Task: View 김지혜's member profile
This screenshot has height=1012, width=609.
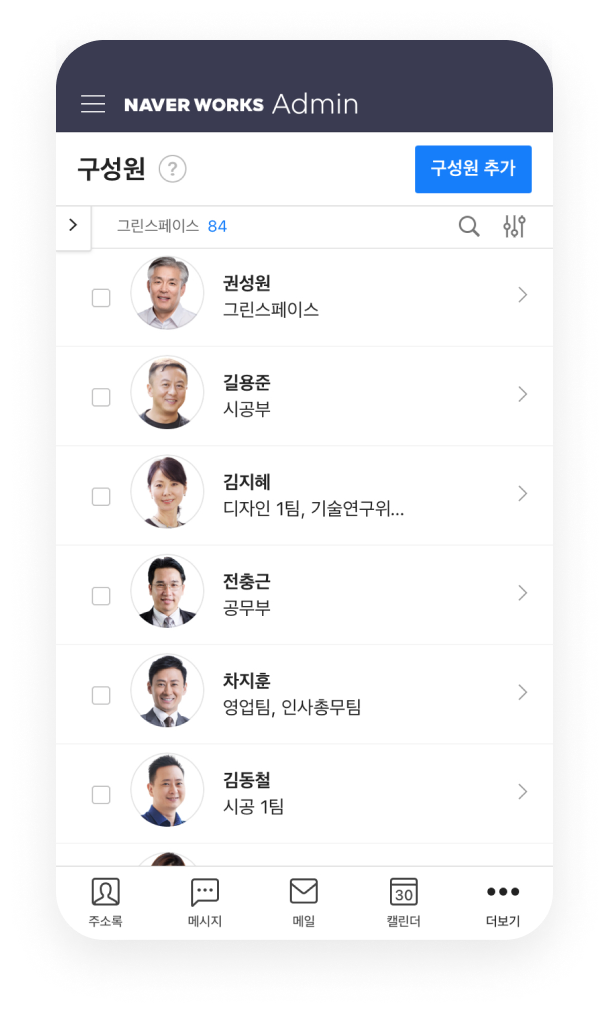Action: (300, 495)
